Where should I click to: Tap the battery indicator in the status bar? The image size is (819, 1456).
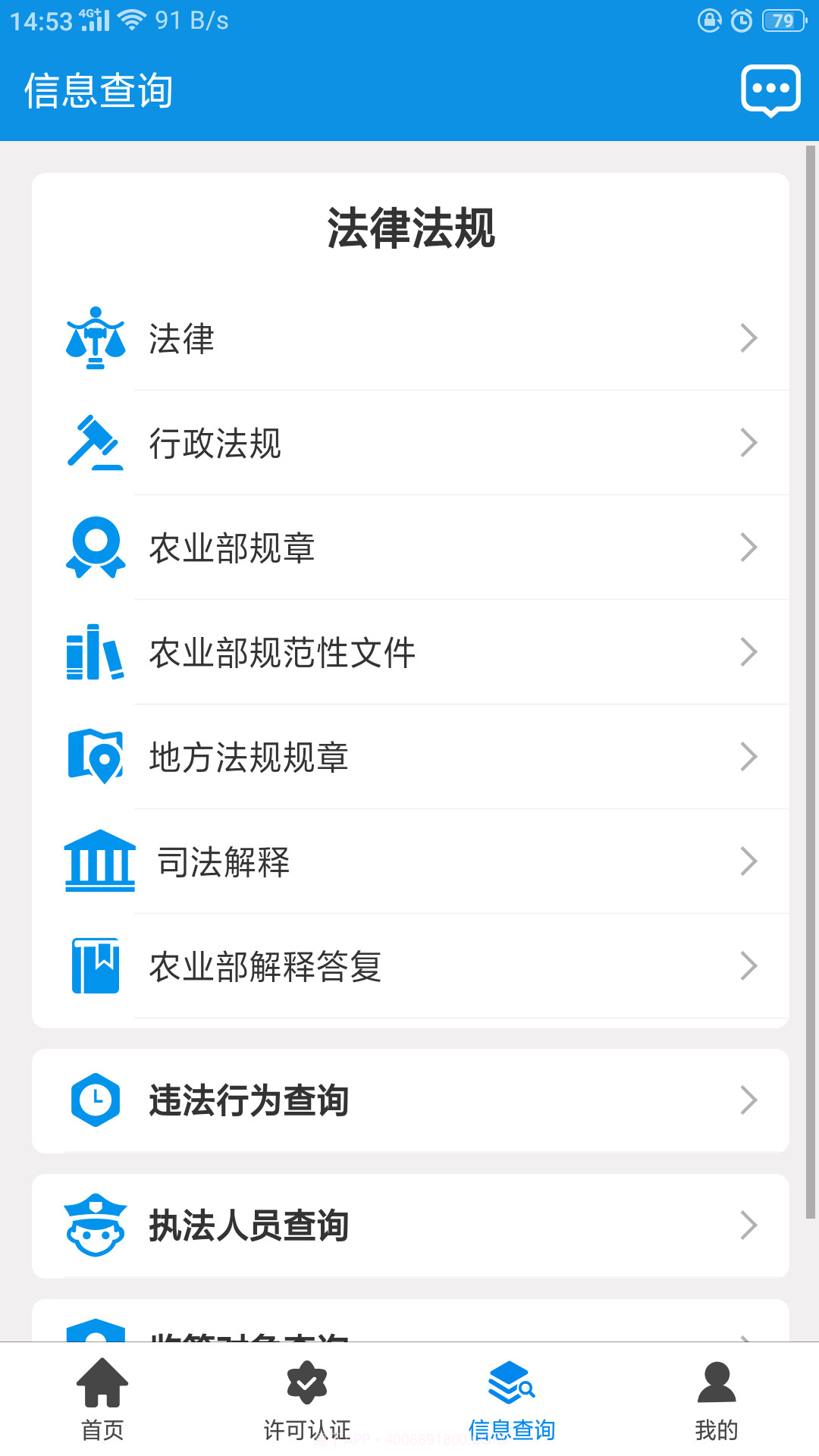click(x=786, y=20)
